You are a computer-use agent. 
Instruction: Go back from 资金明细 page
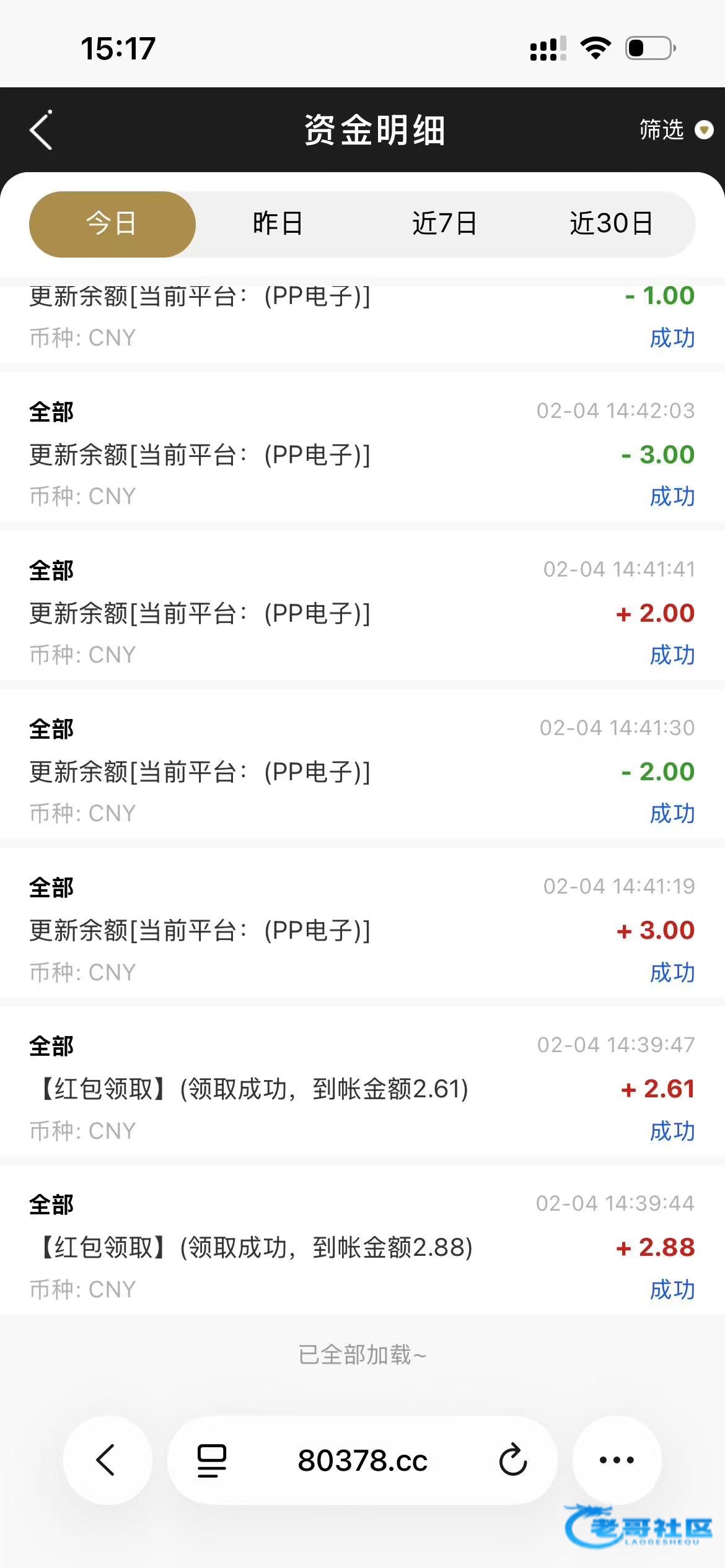41,130
